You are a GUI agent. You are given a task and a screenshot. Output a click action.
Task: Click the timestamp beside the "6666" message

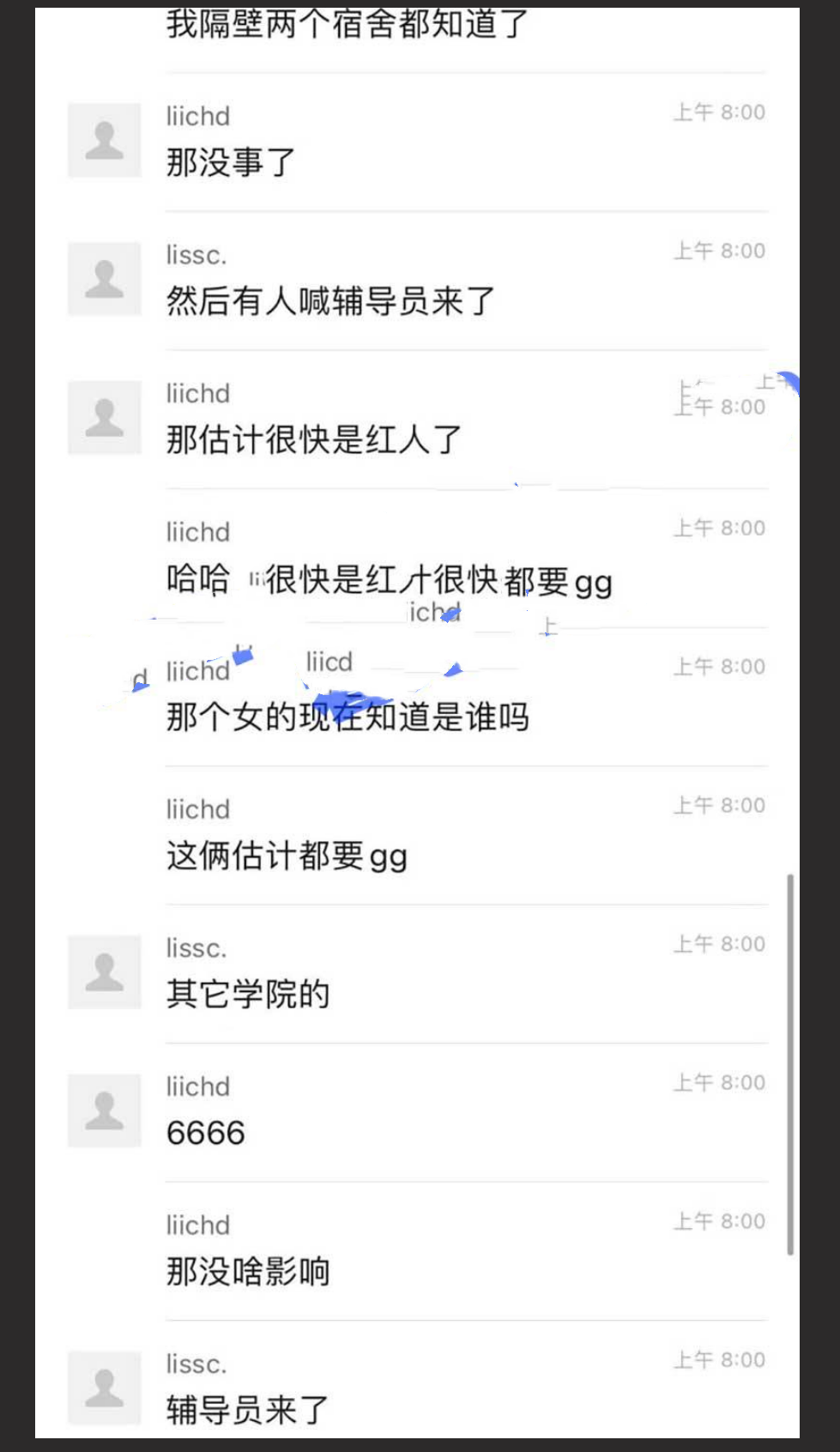click(x=719, y=1082)
